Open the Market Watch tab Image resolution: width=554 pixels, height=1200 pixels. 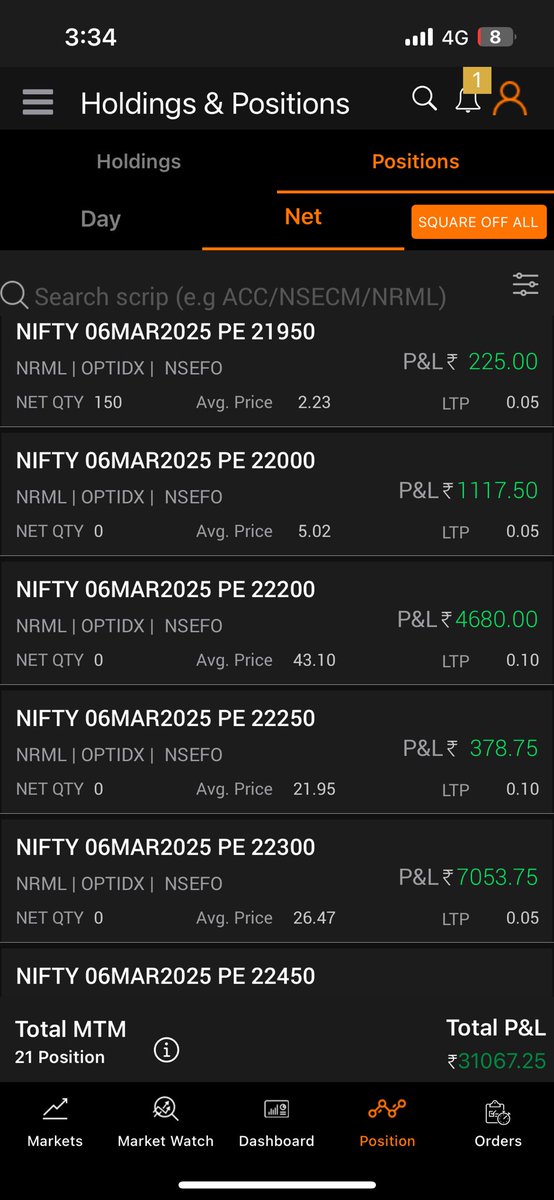coord(166,1121)
